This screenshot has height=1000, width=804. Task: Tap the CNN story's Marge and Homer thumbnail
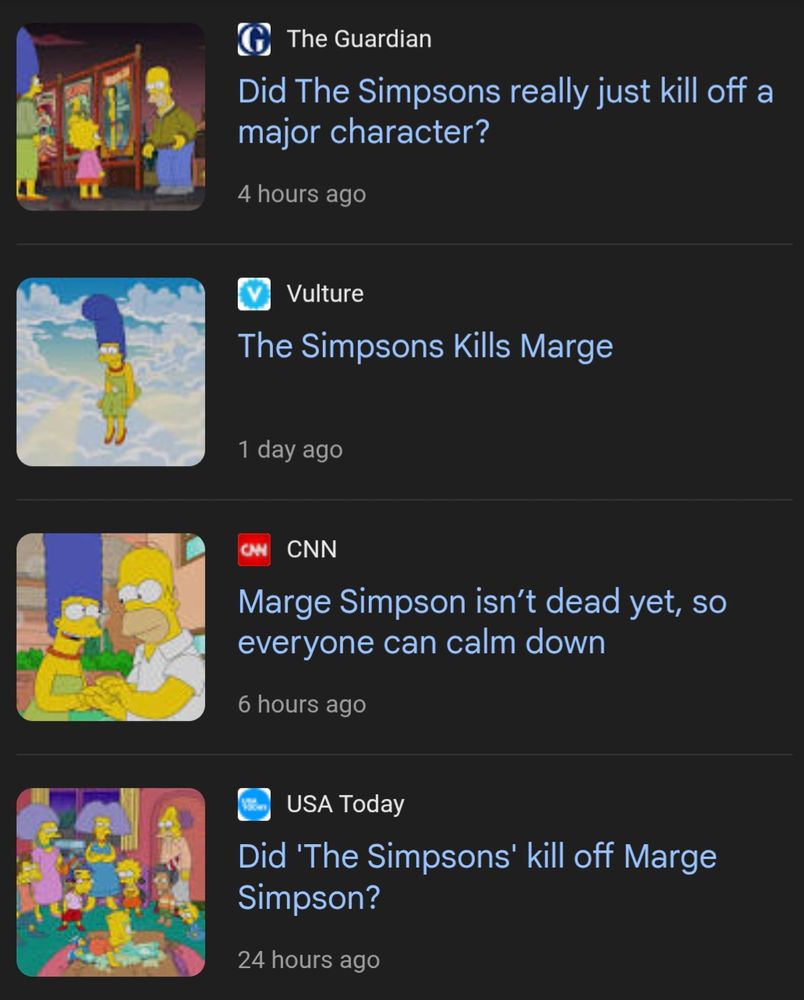[111, 627]
